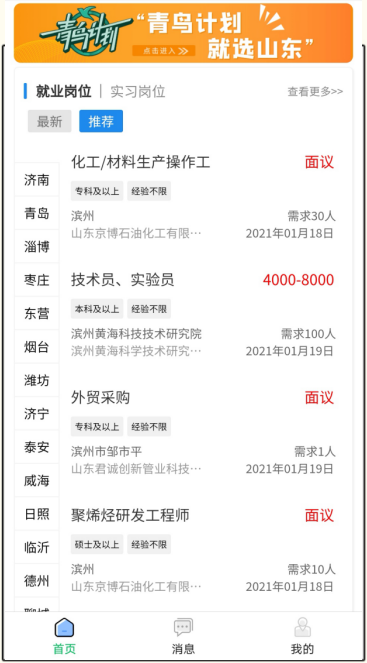View the 外贸采购 job listing
This screenshot has height=663, width=367.
tap(203, 432)
